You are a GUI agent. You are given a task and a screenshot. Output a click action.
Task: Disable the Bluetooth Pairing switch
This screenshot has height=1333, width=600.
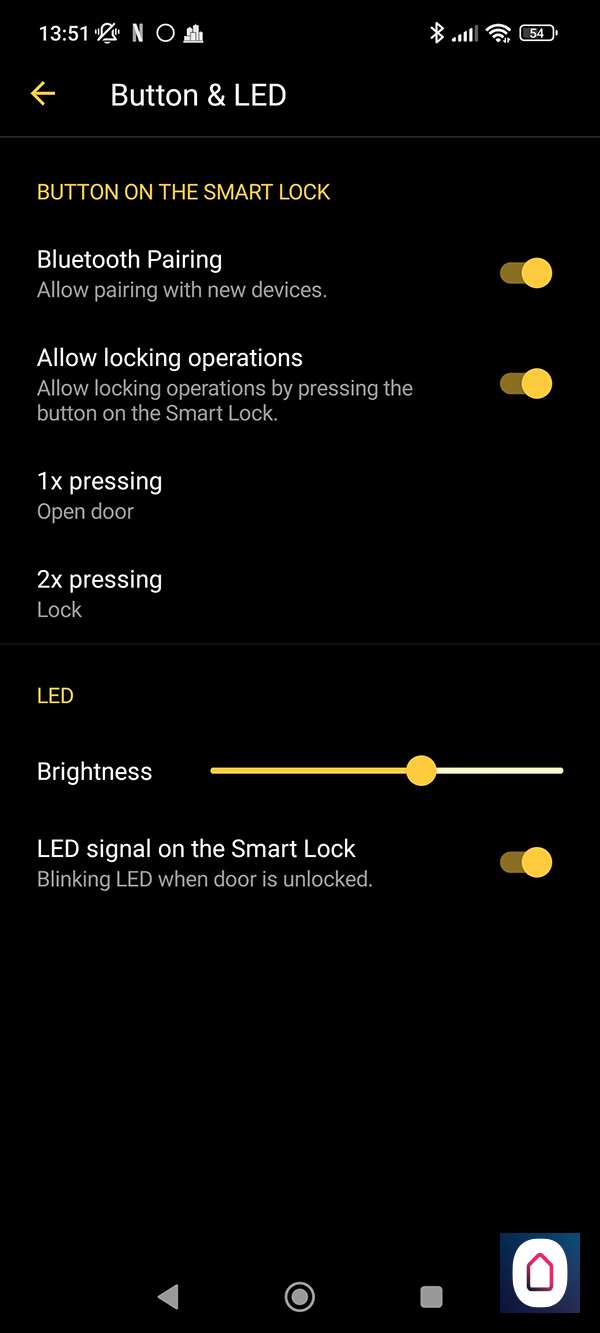(526, 273)
